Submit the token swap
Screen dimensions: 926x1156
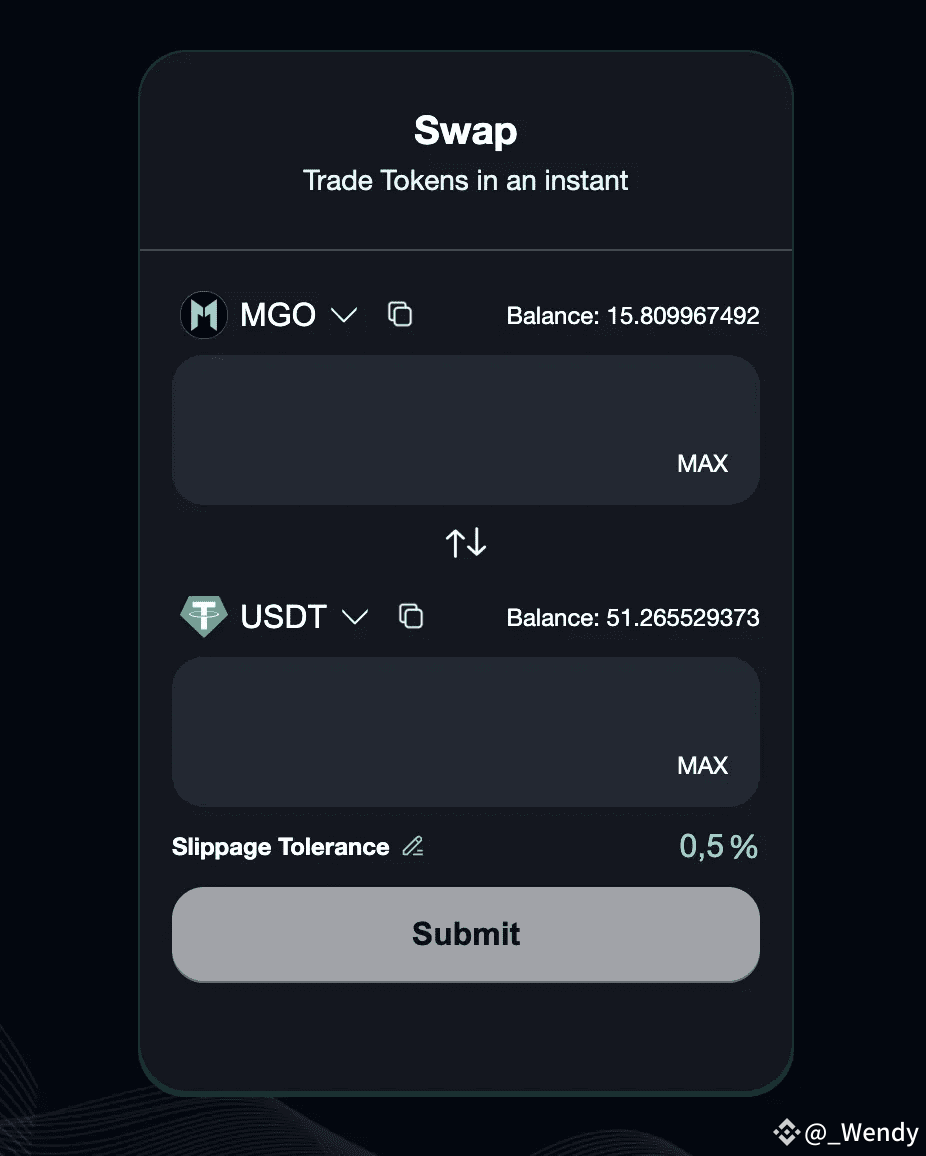tap(466, 934)
